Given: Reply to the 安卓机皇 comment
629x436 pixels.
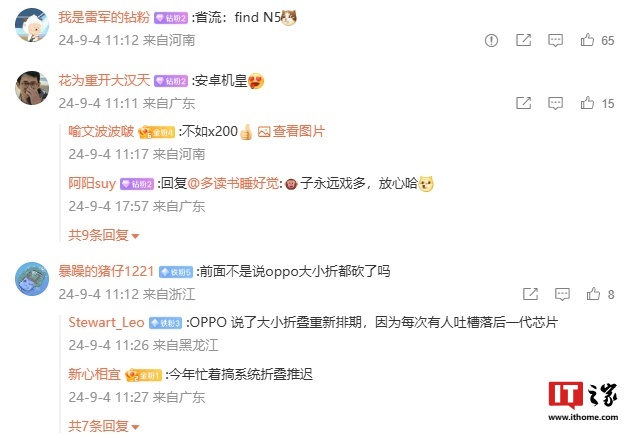Looking at the screenshot, I should (553, 103).
